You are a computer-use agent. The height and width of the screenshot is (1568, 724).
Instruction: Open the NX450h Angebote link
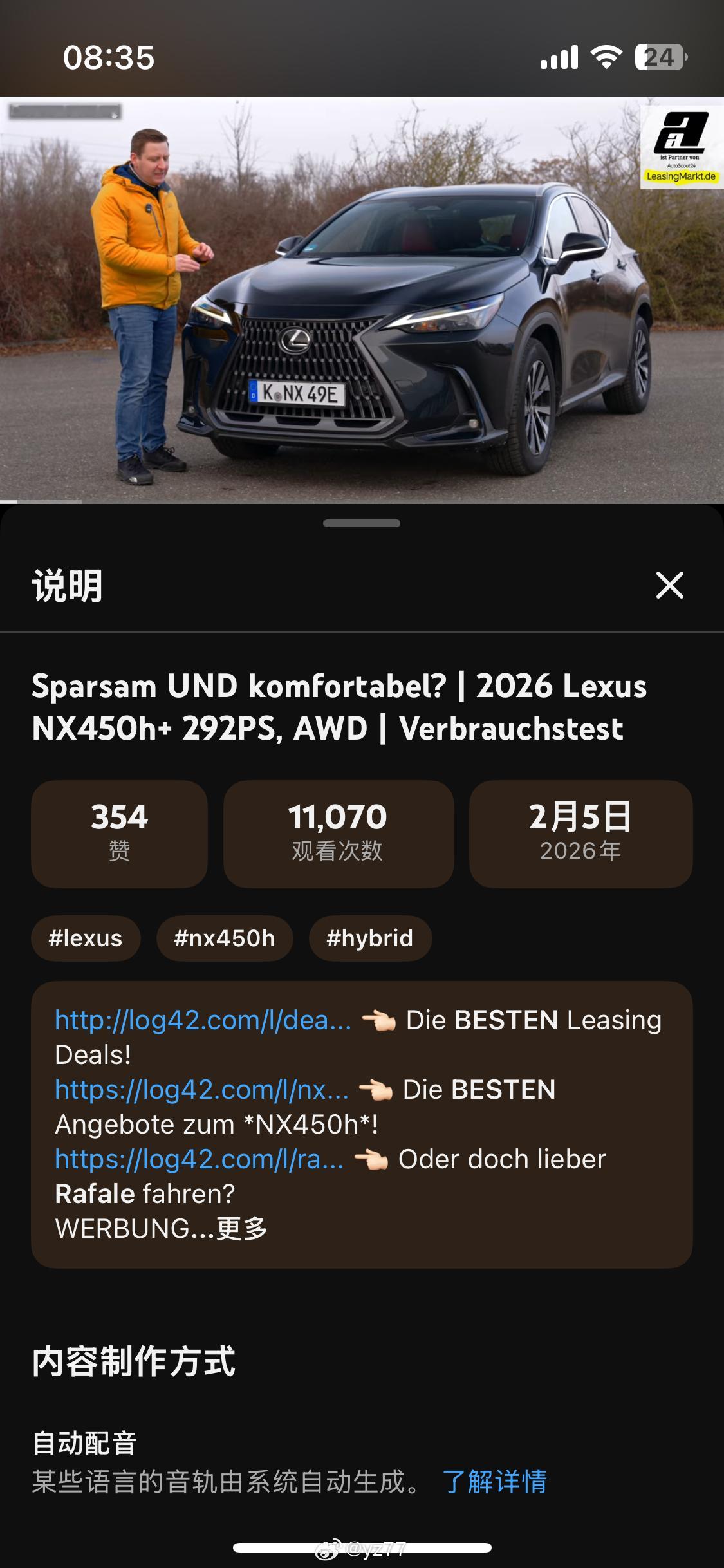(200, 1090)
